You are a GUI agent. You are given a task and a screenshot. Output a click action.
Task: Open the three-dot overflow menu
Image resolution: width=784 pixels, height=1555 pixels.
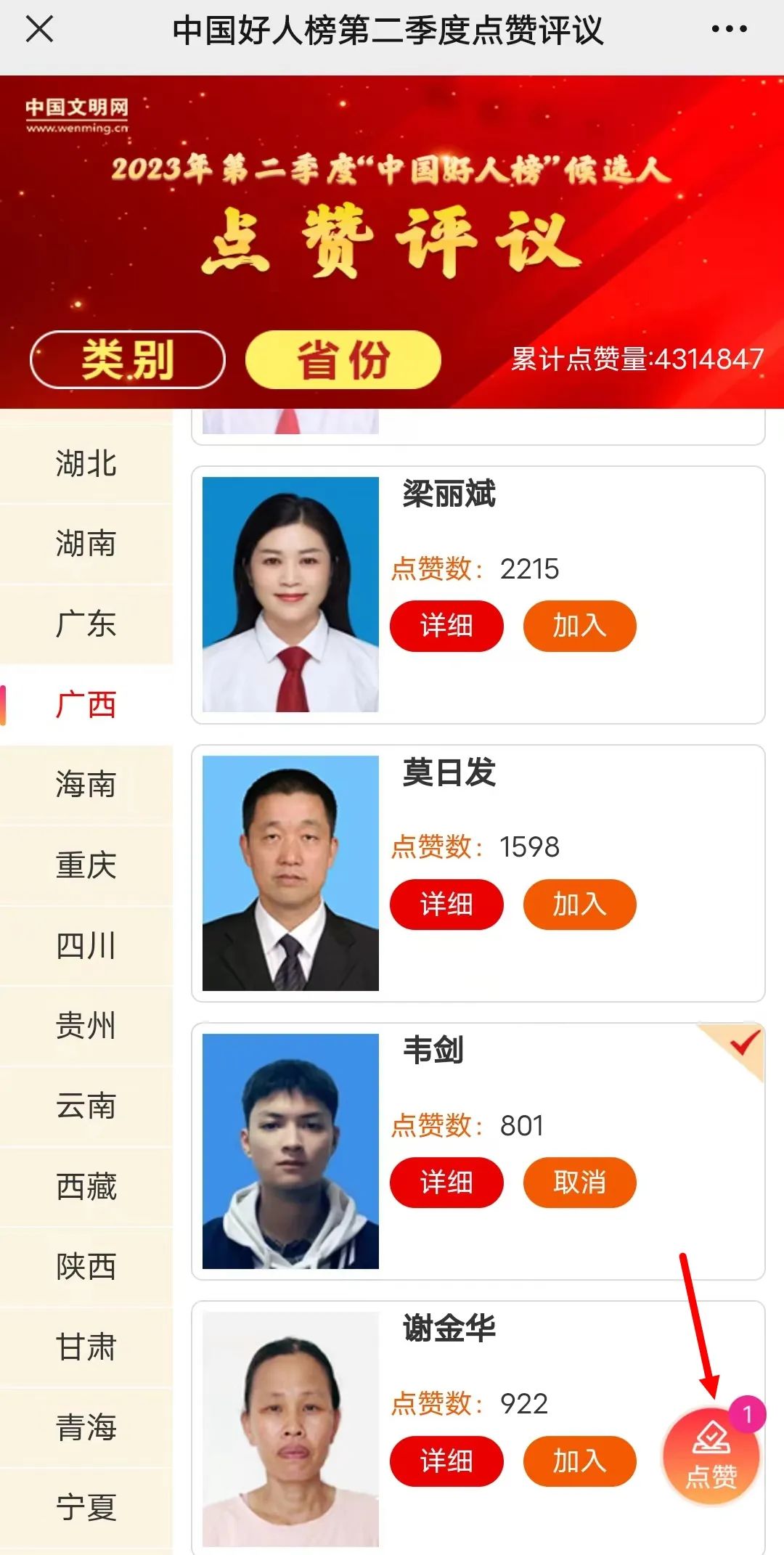click(729, 30)
